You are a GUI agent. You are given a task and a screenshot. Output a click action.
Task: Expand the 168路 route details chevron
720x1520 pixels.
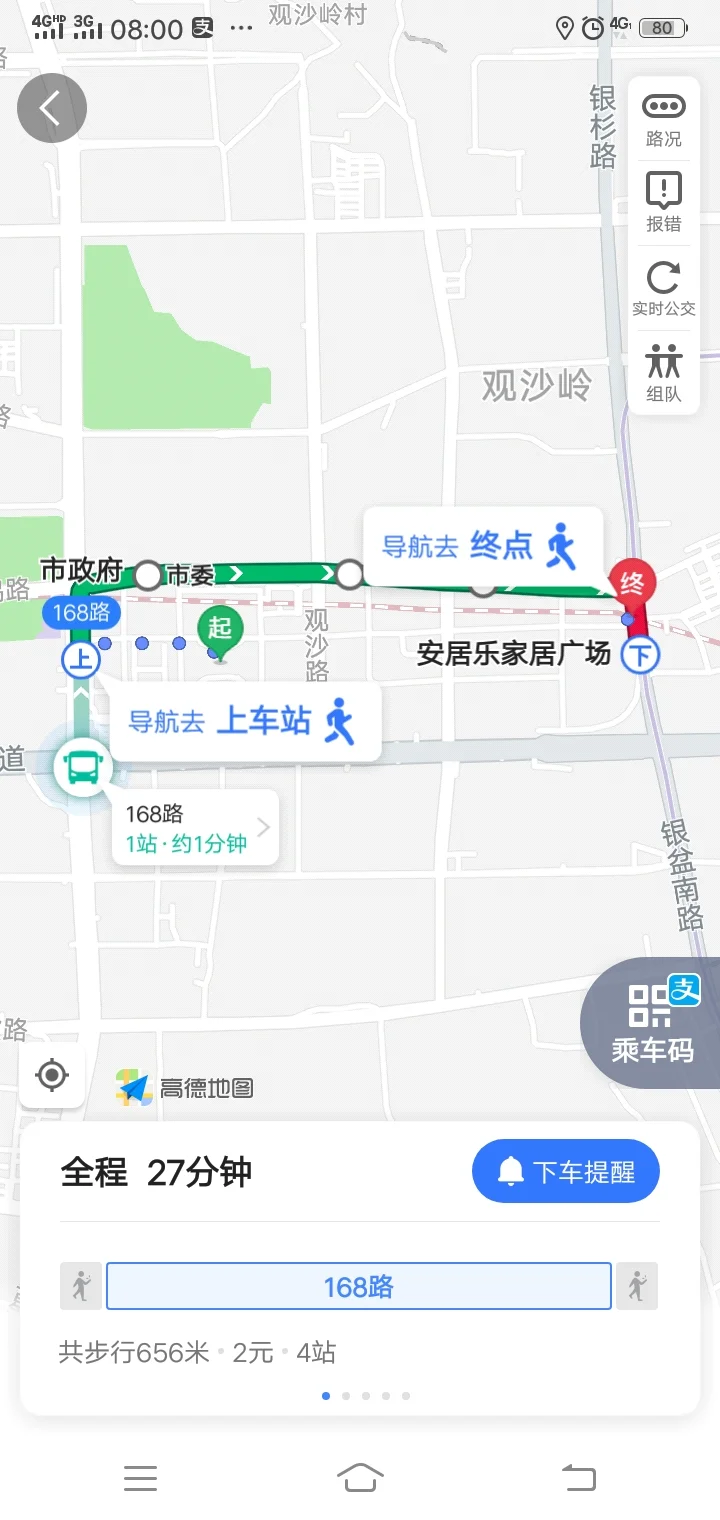(x=262, y=827)
